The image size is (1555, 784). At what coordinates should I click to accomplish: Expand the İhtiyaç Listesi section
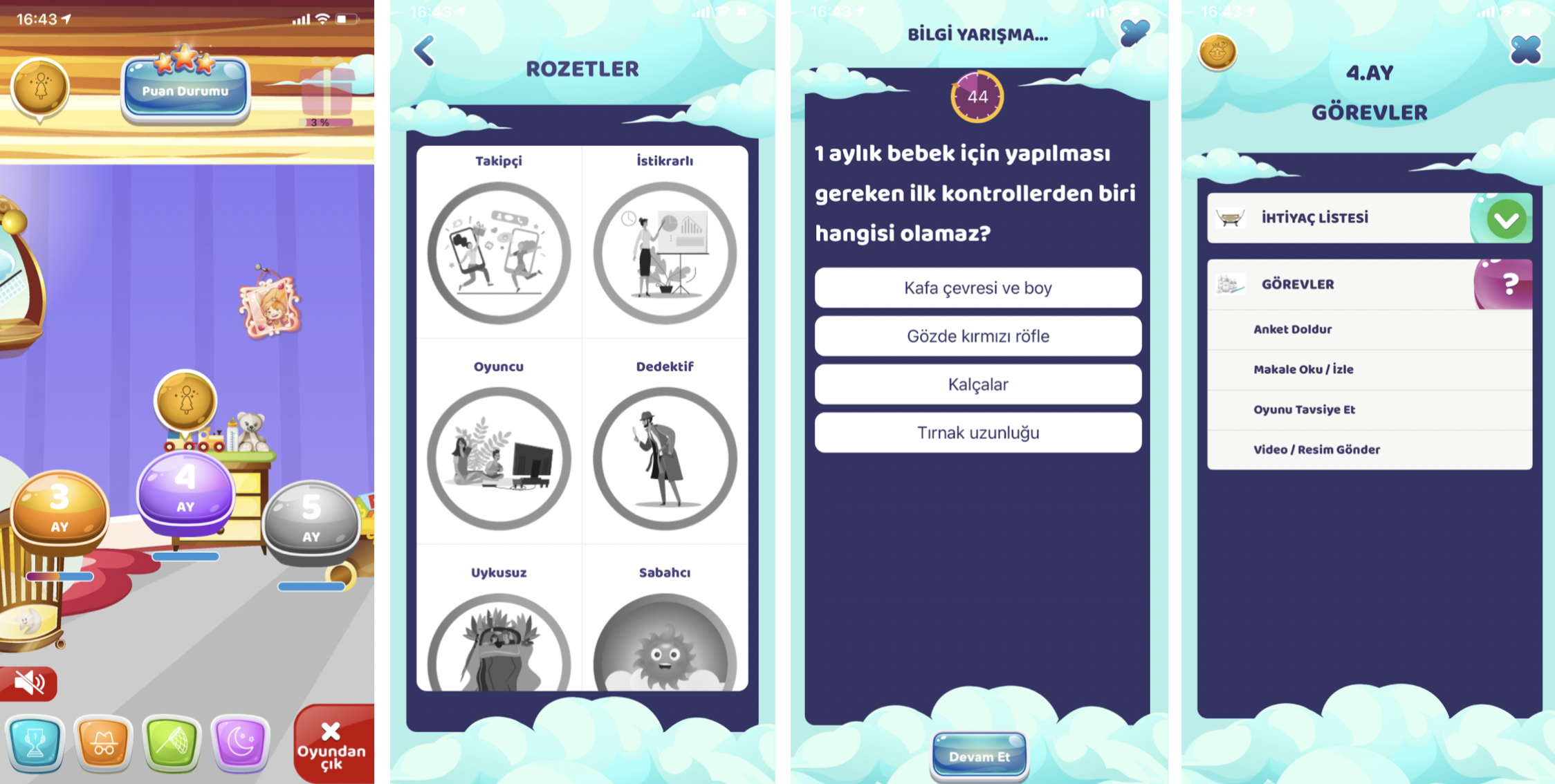(x=1369, y=218)
